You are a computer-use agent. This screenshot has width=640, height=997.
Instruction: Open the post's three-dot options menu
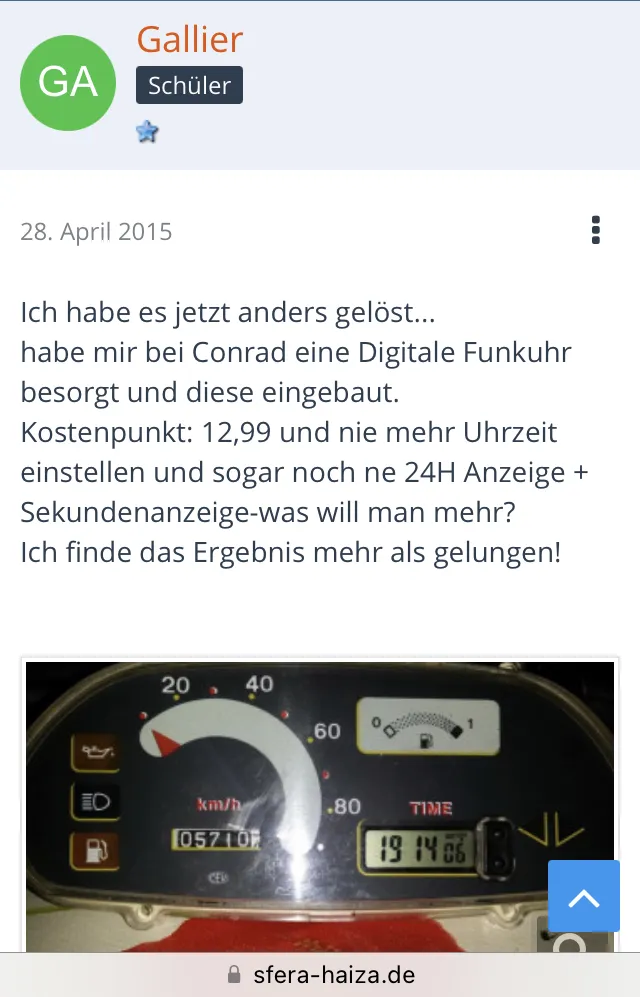coord(596,230)
